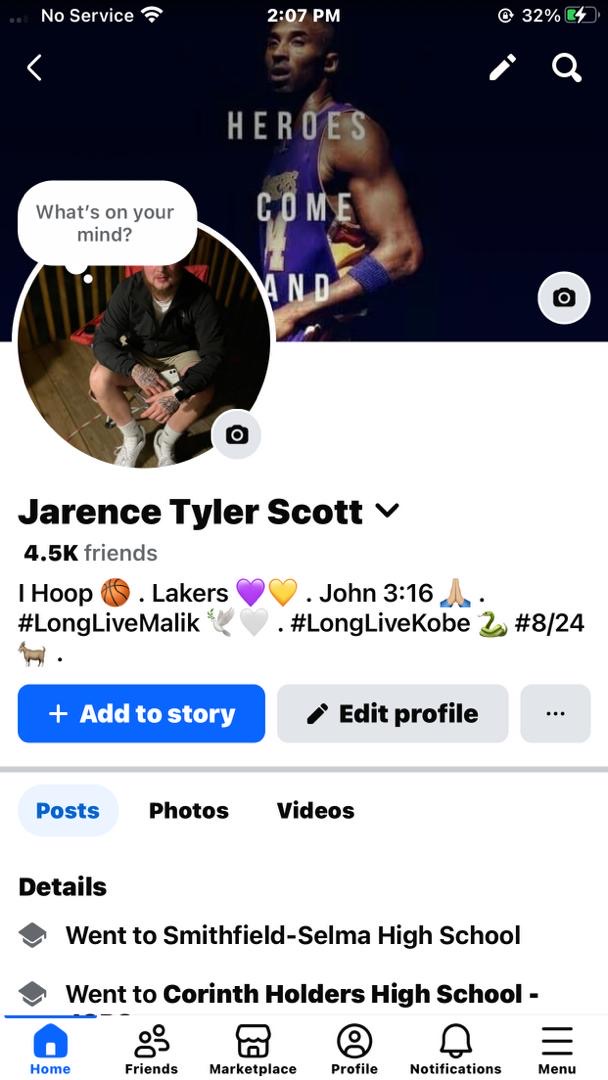Viewport: 608px width, 1080px height.
Task: Open the search magnifier icon
Action: (x=567, y=68)
